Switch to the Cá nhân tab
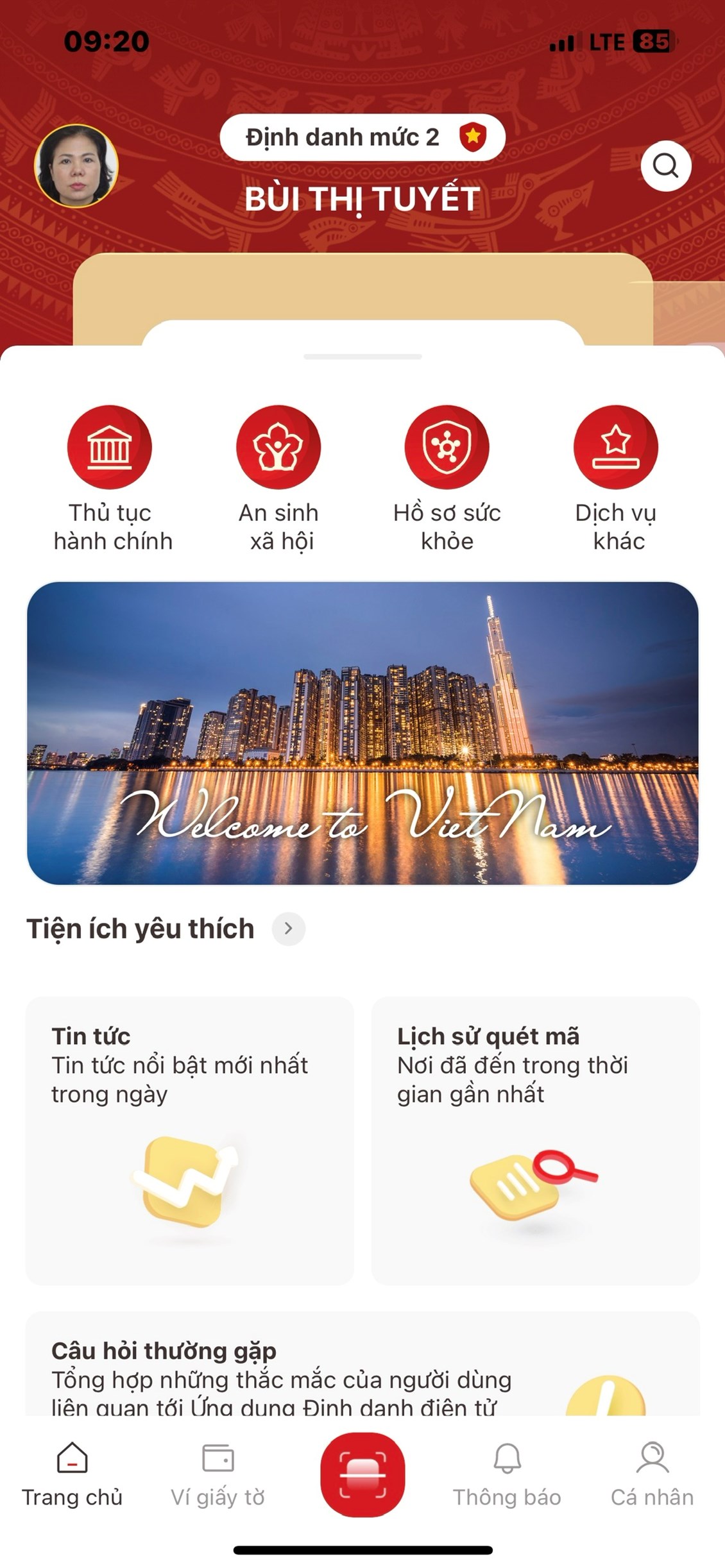Screen dimensions: 725x1568 652,1474
